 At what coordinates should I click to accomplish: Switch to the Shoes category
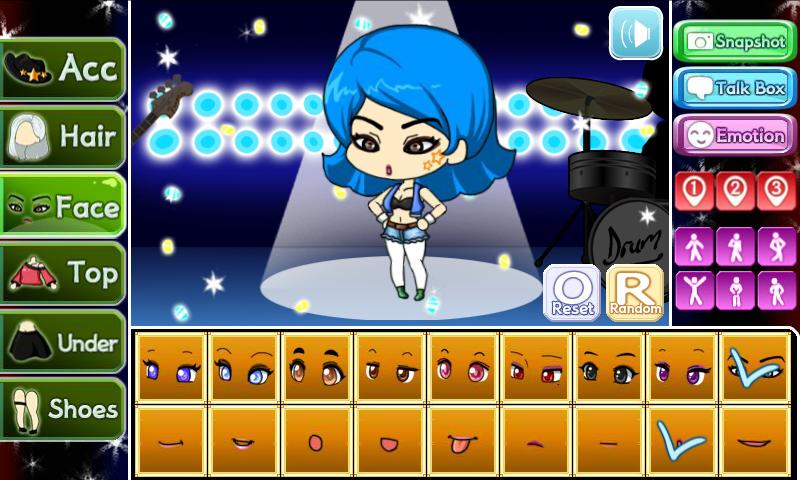tap(64, 408)
